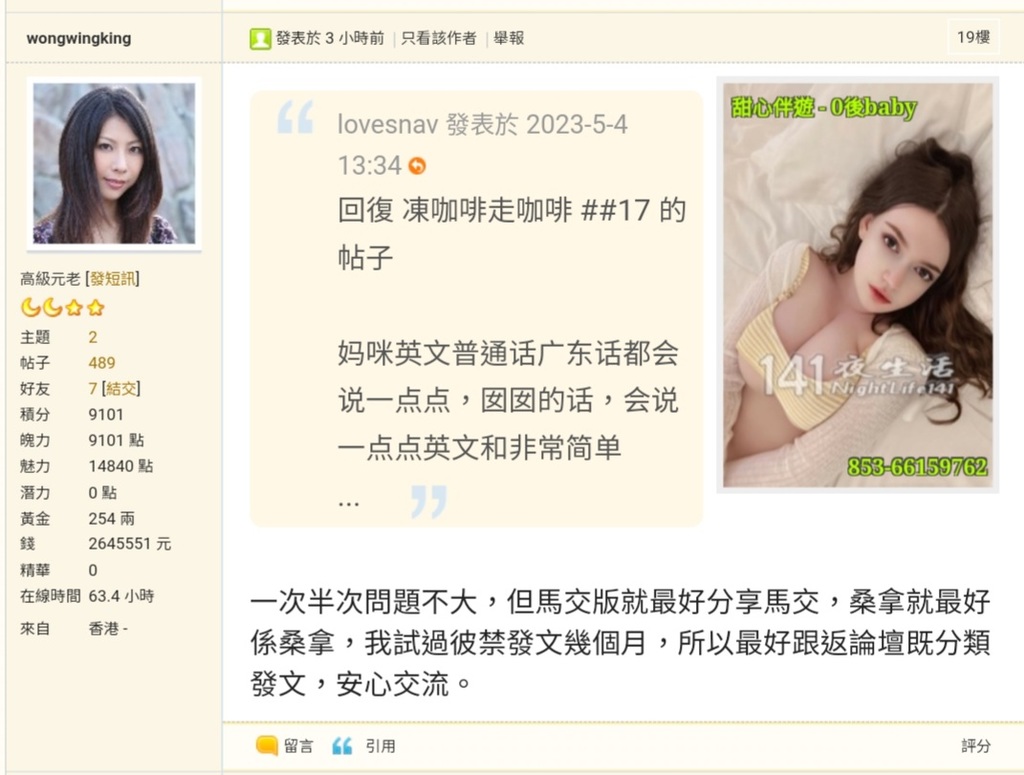Quote this post with 引用
The height and width of the screenshot is (775, 1024).
pyautogui.click(x=366, y=746)
